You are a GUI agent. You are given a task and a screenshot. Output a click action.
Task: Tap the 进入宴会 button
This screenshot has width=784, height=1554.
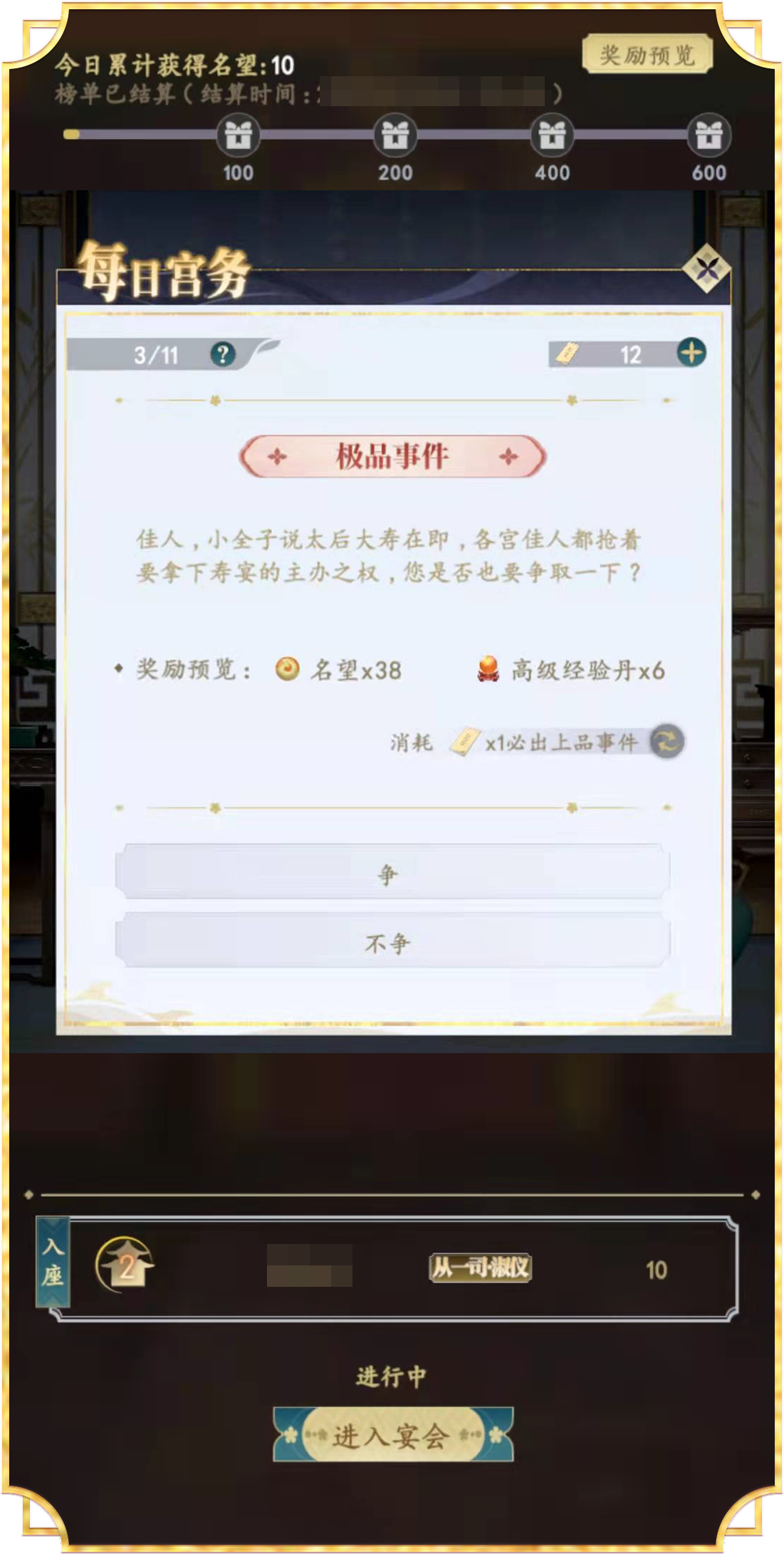coord(392,1436)
